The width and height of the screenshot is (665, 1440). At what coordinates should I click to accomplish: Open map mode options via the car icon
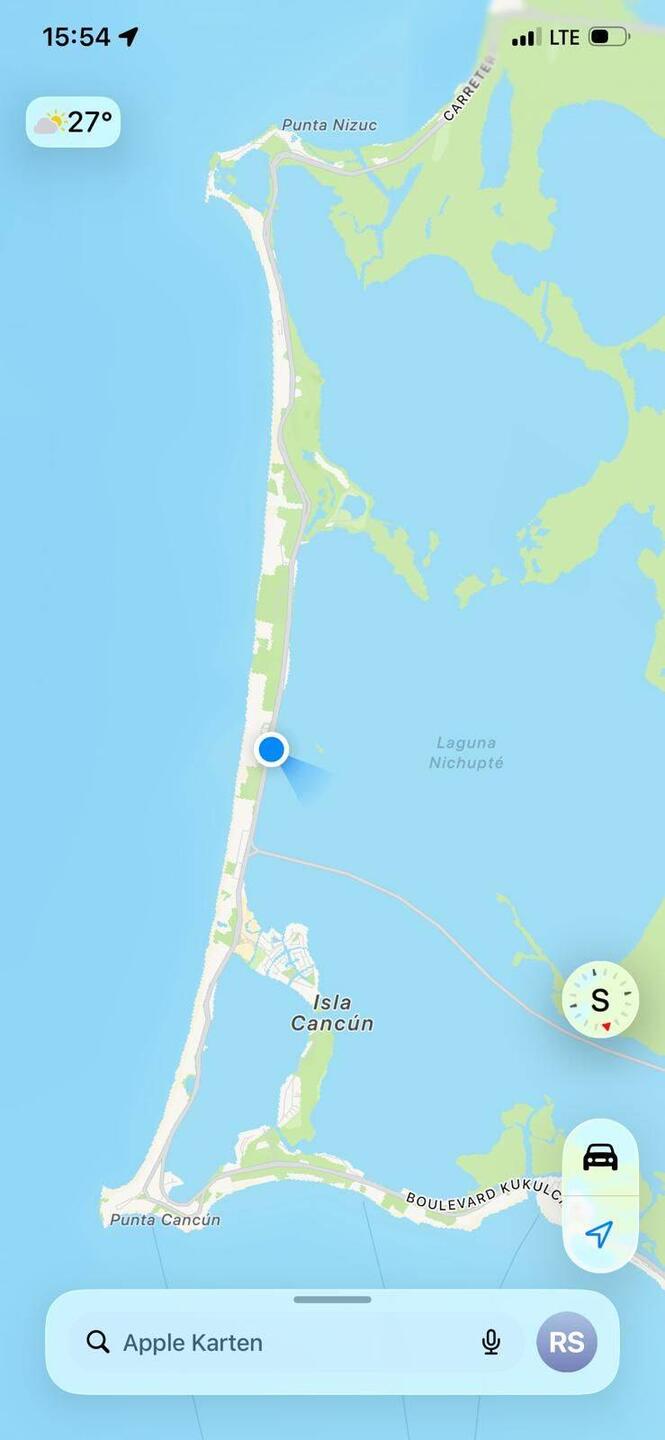pos(600,1157)
